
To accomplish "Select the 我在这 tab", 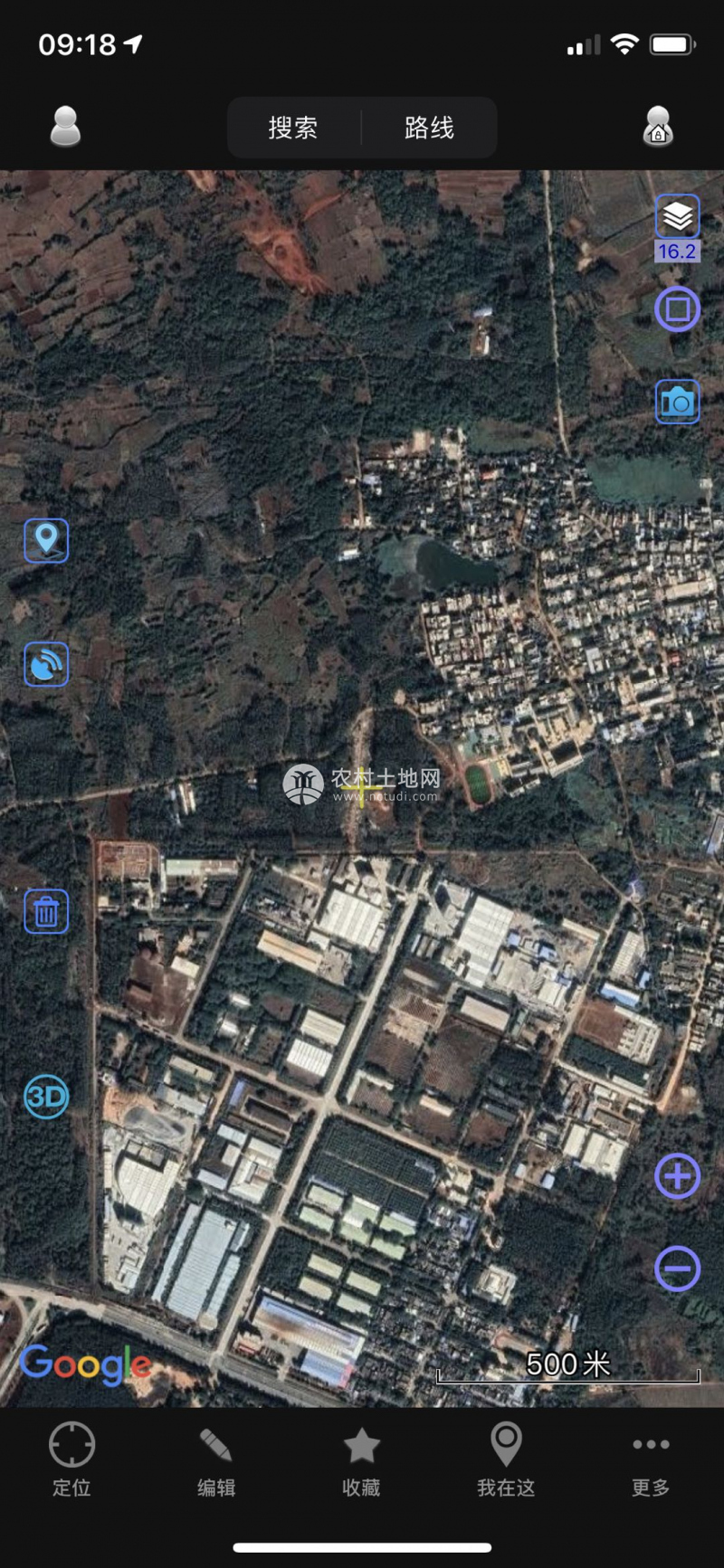I will [x=506, y=1459].
